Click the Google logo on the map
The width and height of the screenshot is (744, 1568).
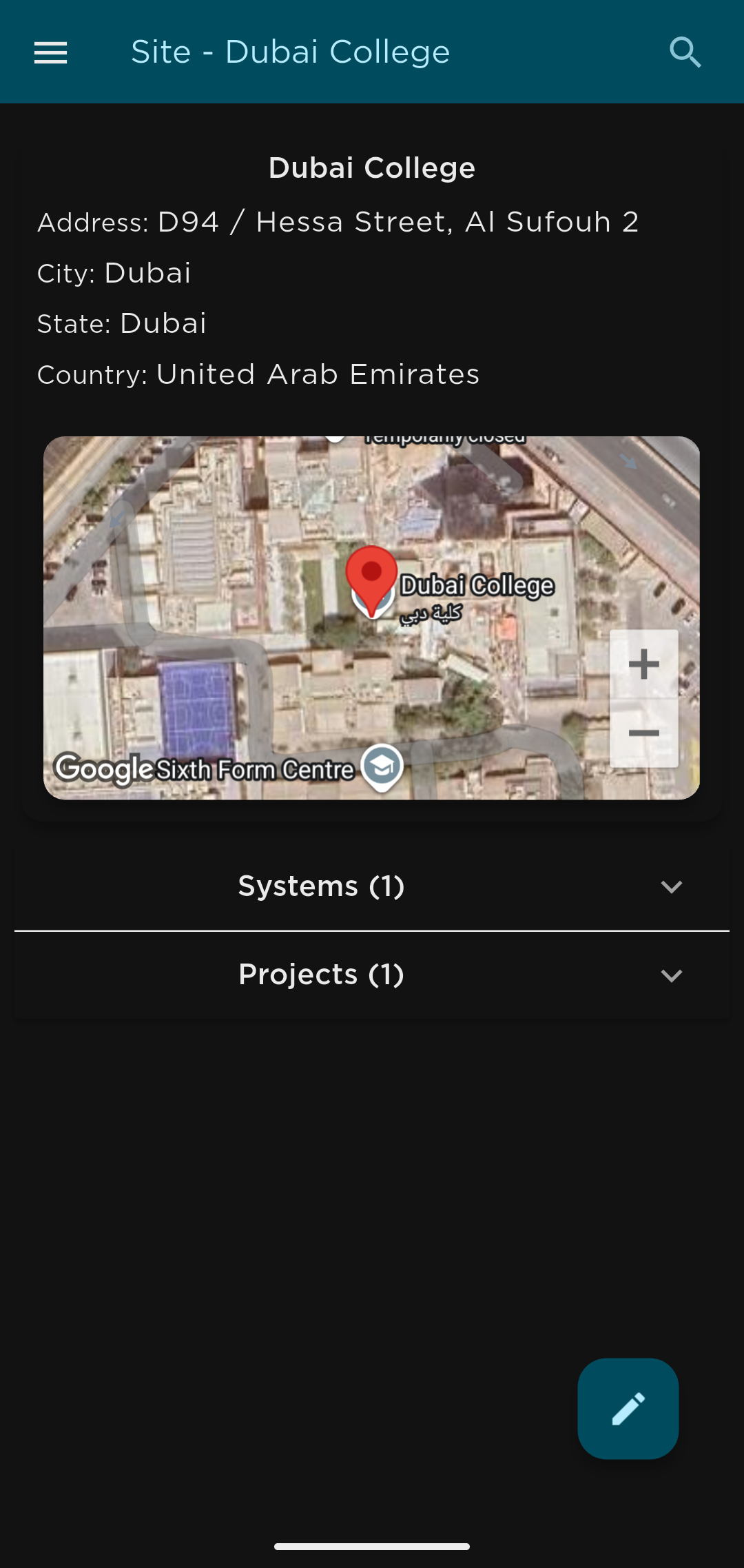[x=102, y=769]
